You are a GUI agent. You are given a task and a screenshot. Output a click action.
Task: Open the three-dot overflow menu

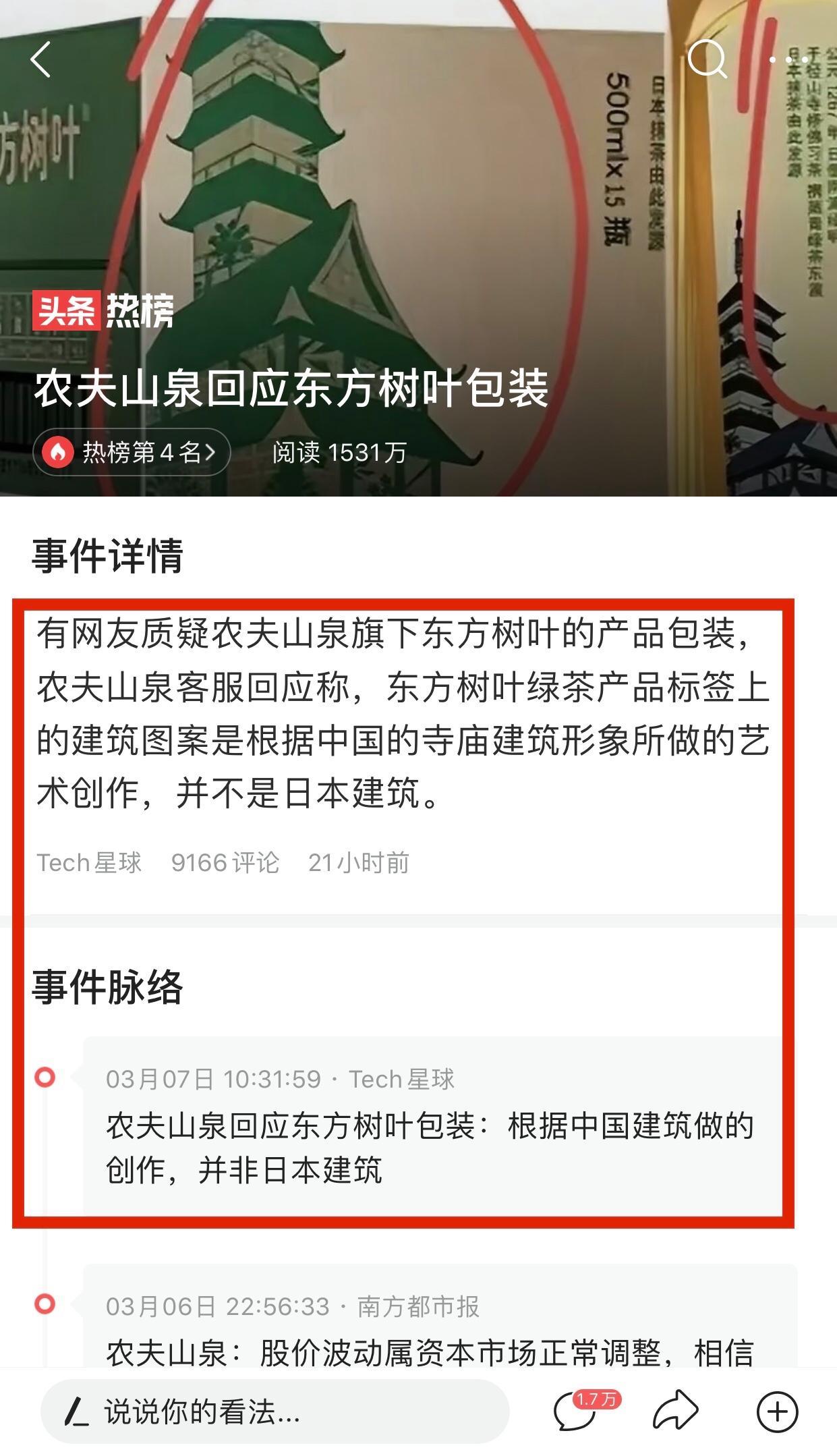tap(788, 59)
